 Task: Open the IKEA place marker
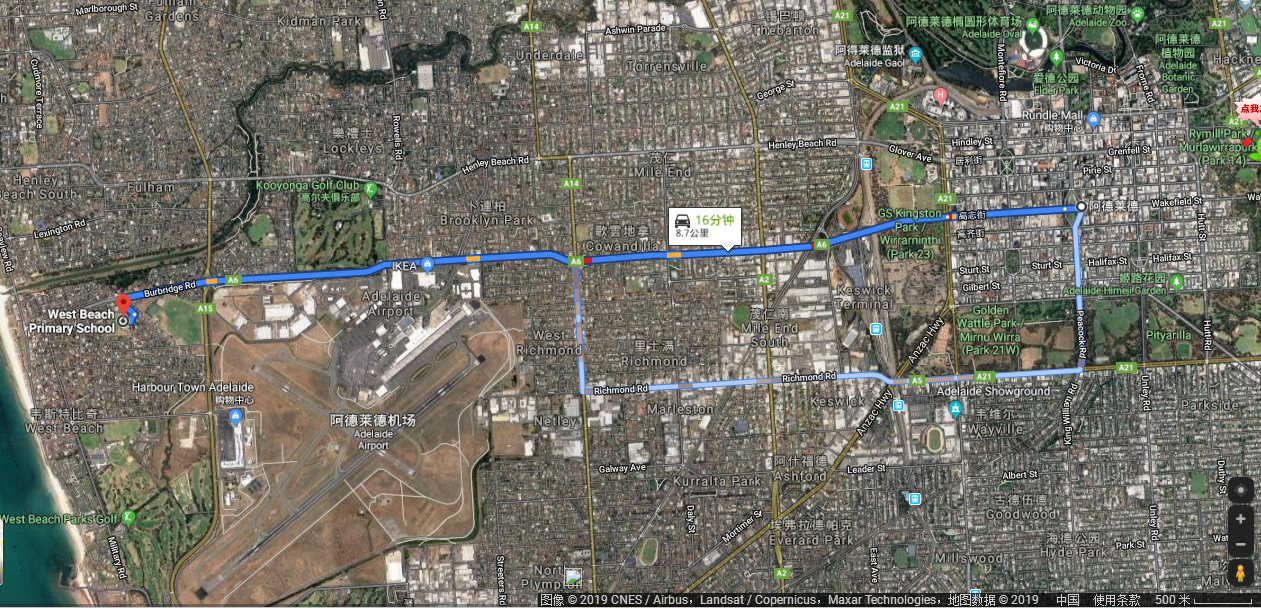click(427, 265)
